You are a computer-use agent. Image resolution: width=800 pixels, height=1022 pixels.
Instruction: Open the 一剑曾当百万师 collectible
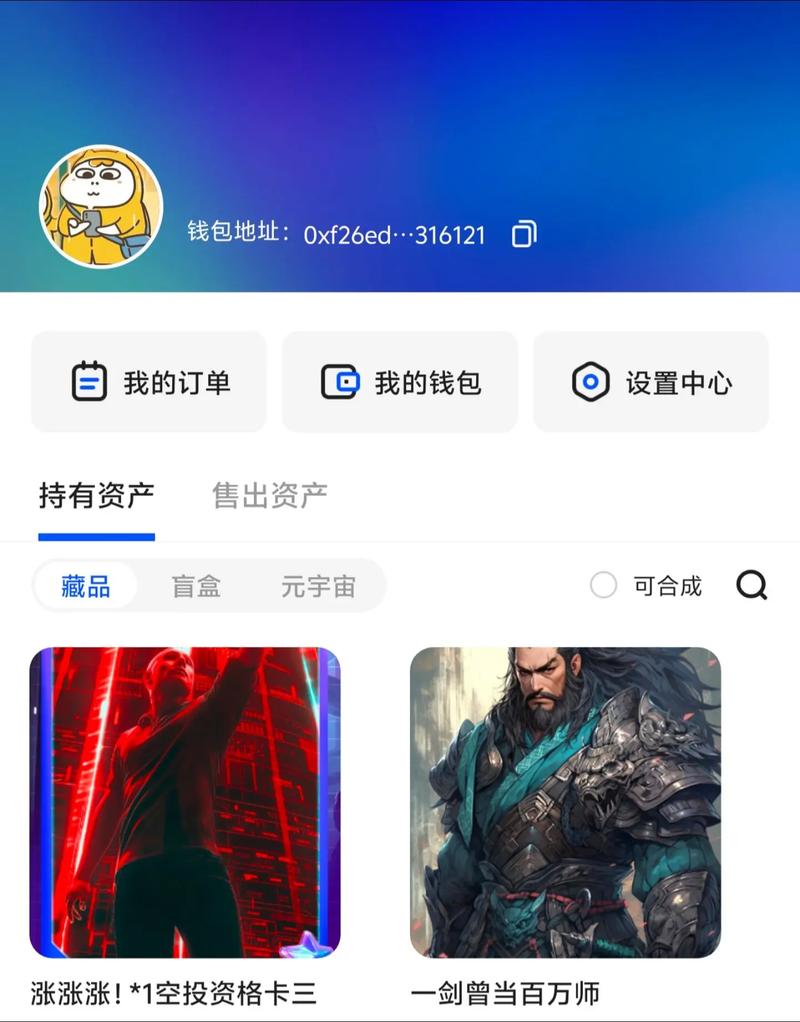565,800
